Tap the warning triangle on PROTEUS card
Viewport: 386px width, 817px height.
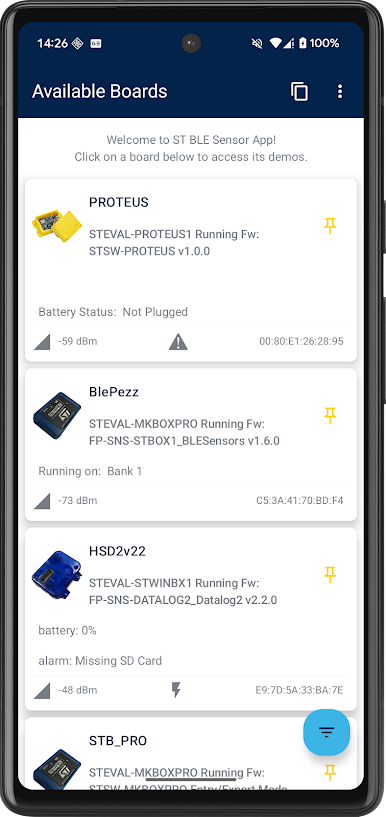178,342
